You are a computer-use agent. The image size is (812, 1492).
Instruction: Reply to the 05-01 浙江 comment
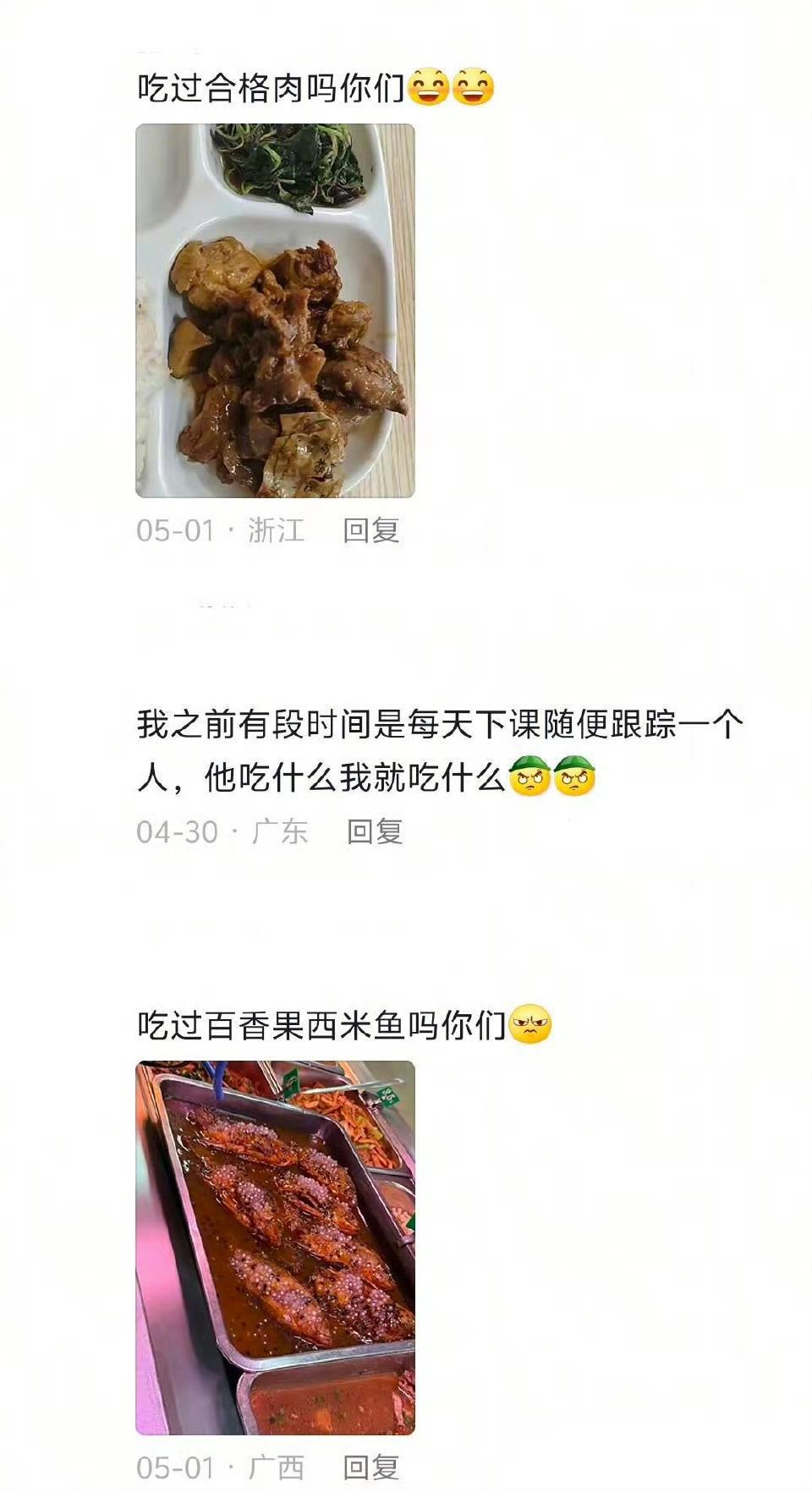click(370, 530)
